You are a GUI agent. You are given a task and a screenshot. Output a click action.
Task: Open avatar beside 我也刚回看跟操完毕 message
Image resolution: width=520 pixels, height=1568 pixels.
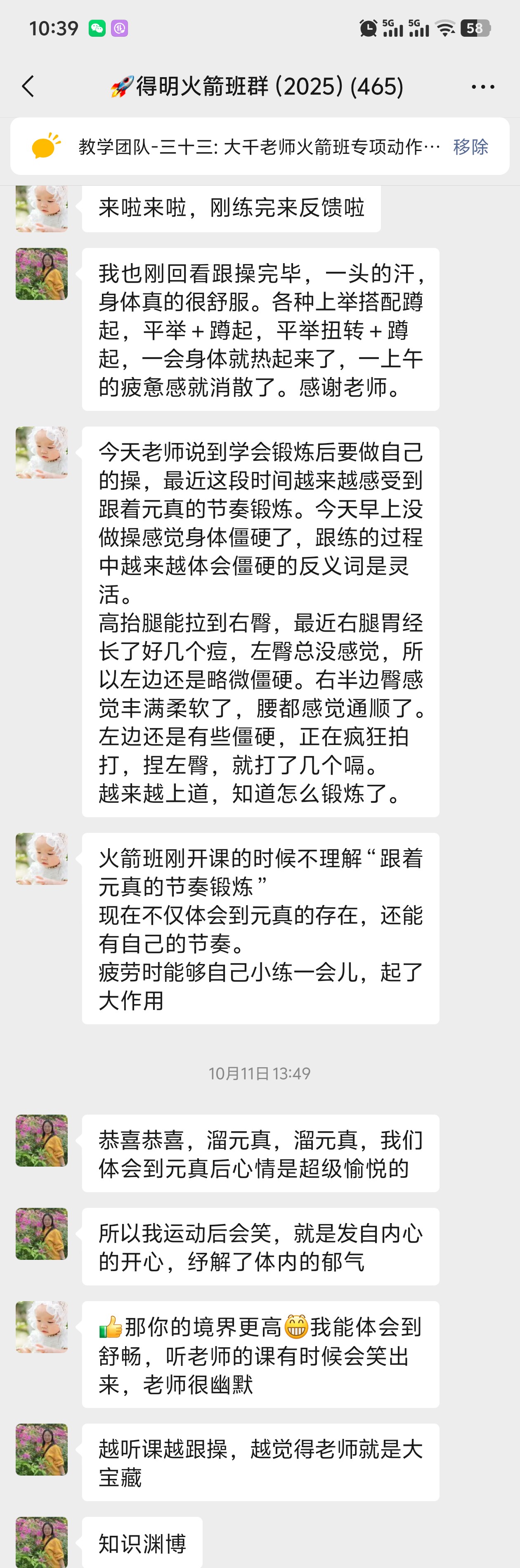coord(41,274)
